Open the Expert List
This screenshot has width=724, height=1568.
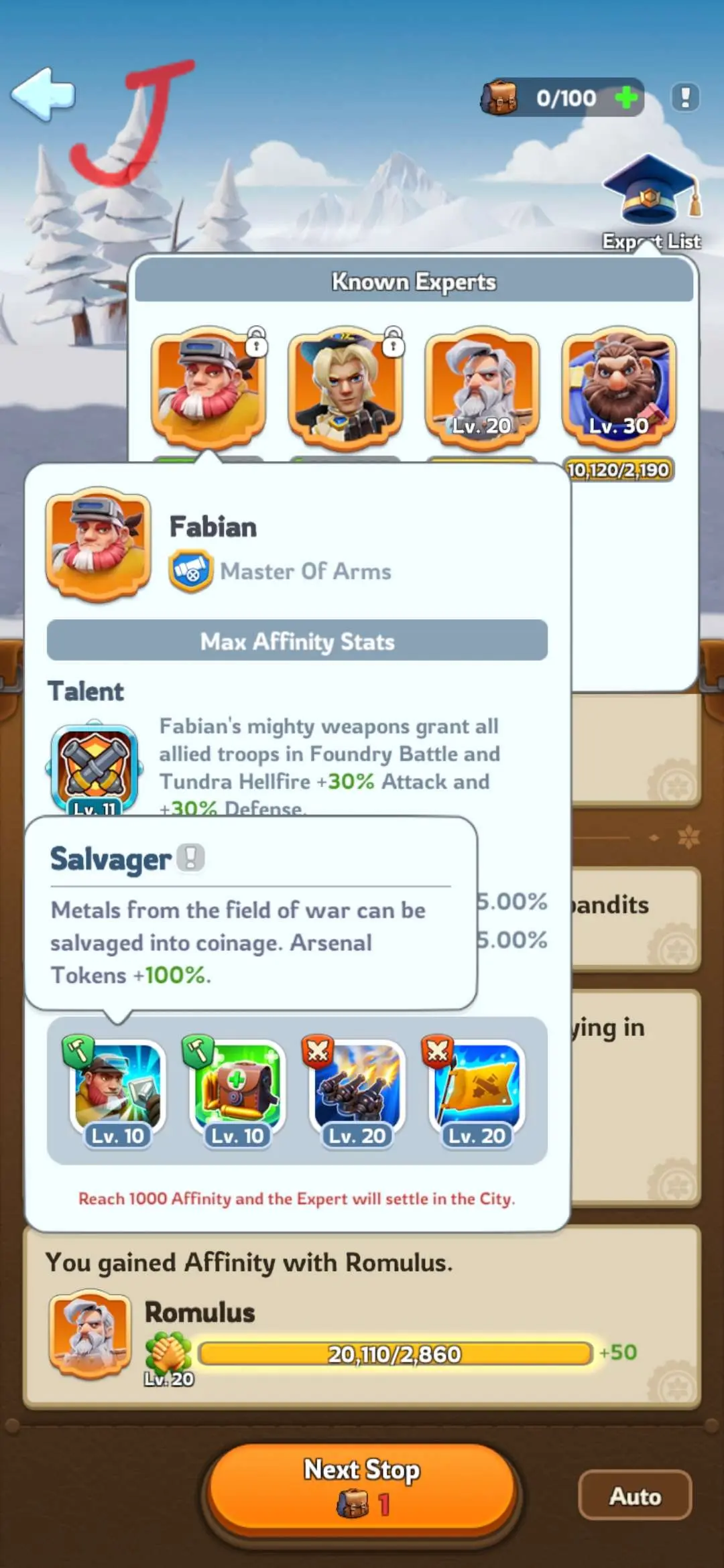pos(650,201)
